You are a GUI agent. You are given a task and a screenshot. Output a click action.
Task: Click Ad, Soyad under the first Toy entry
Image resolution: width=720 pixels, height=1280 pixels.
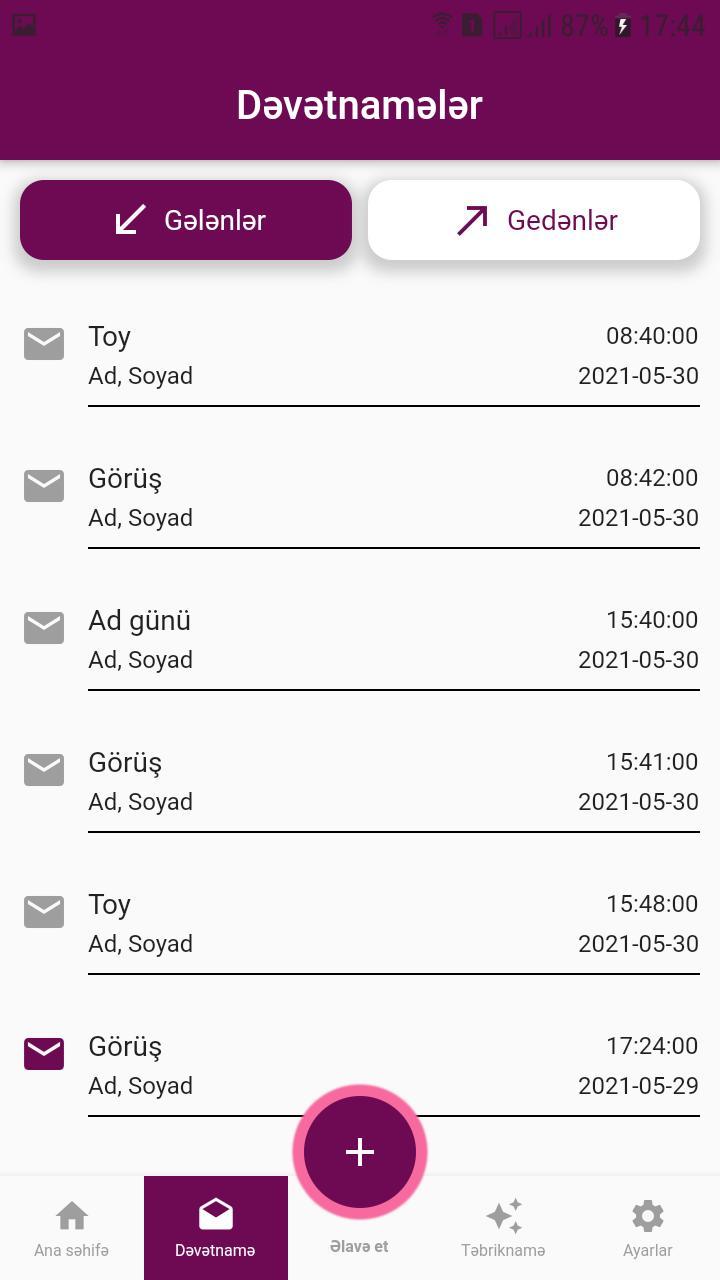click(140, 375)
